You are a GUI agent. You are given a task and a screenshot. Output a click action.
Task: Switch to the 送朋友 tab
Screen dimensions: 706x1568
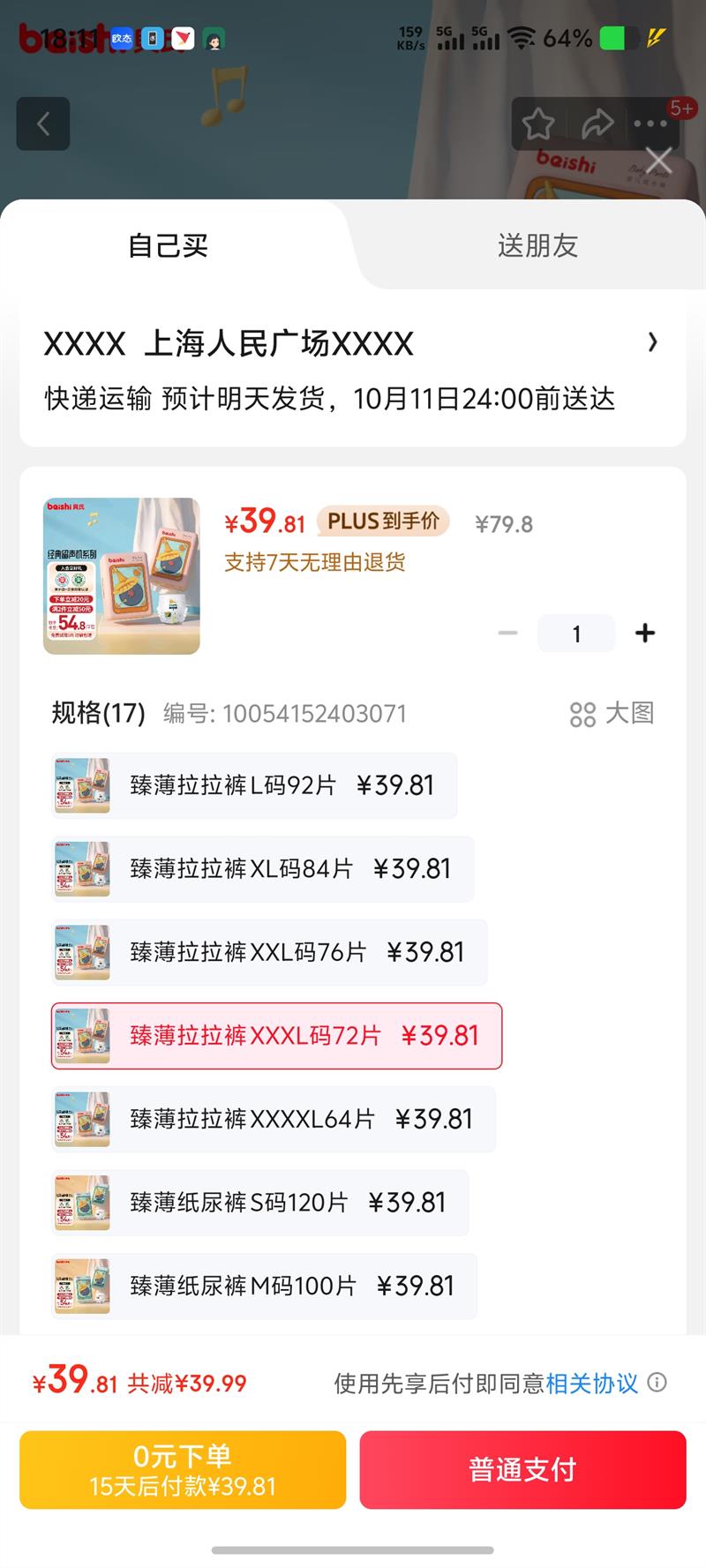point(537,245)
